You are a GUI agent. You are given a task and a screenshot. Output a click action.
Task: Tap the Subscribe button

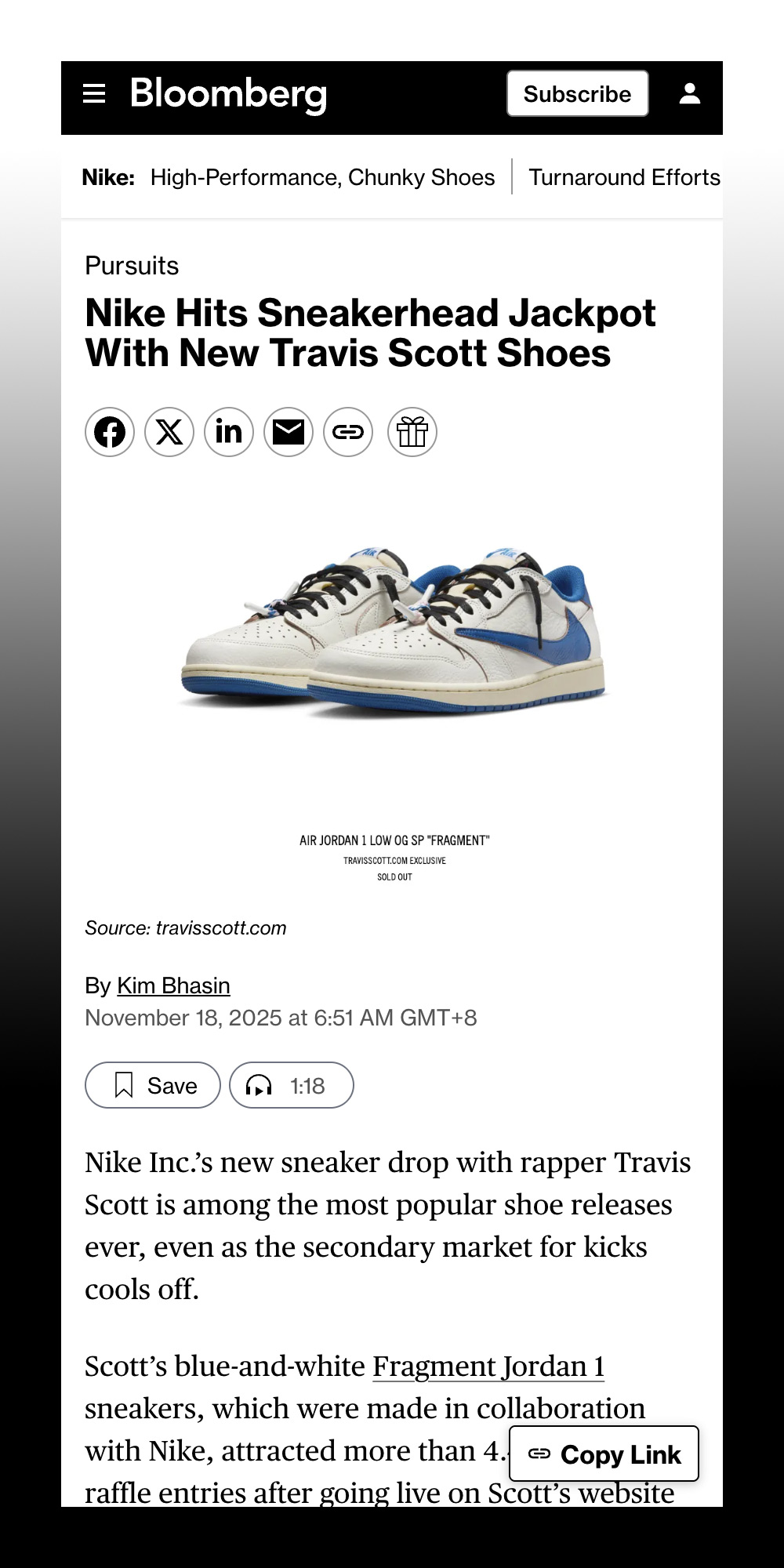(577, 94)
